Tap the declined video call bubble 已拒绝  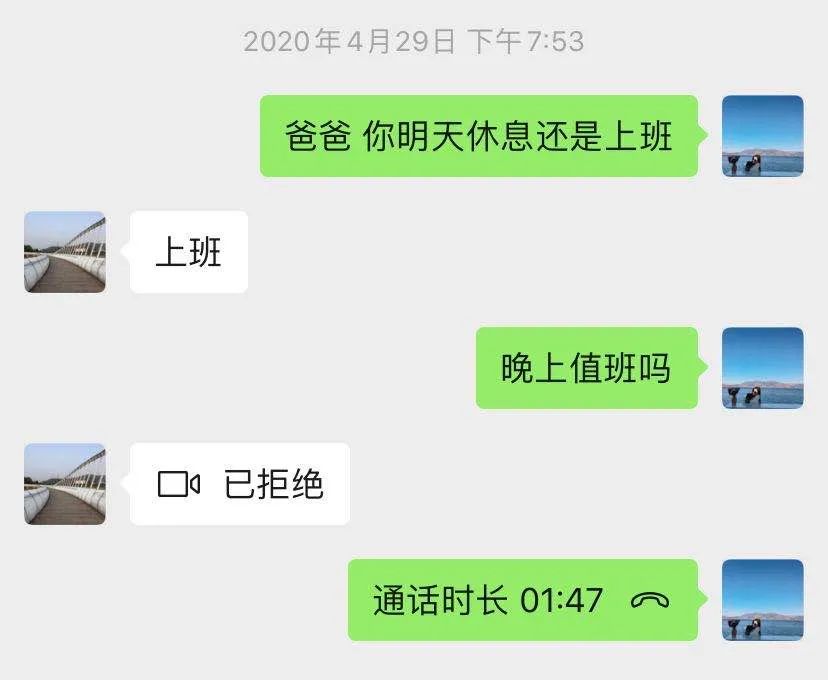tap(240, 484)
